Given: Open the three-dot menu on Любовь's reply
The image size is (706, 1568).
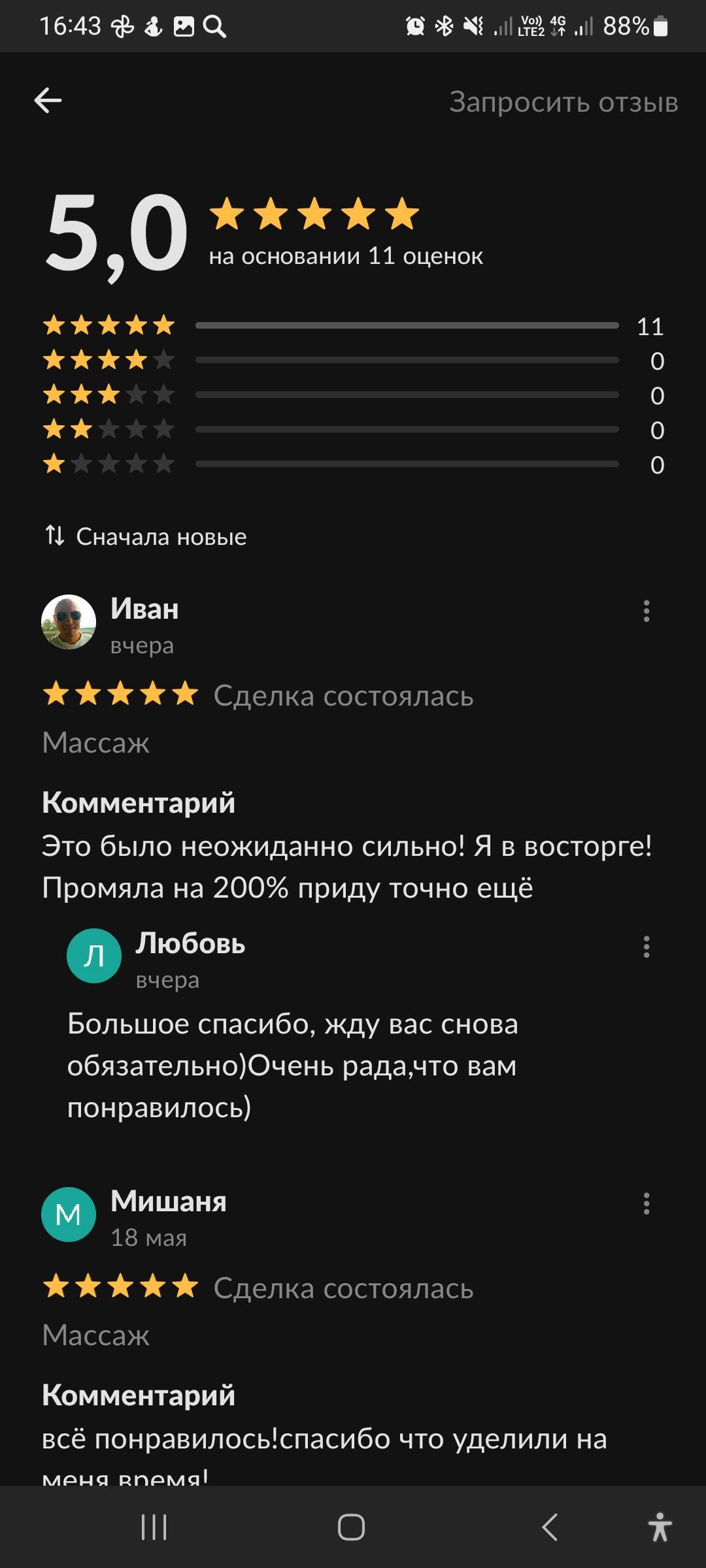Looking at the screenshot, I should [x=646, y=947].
